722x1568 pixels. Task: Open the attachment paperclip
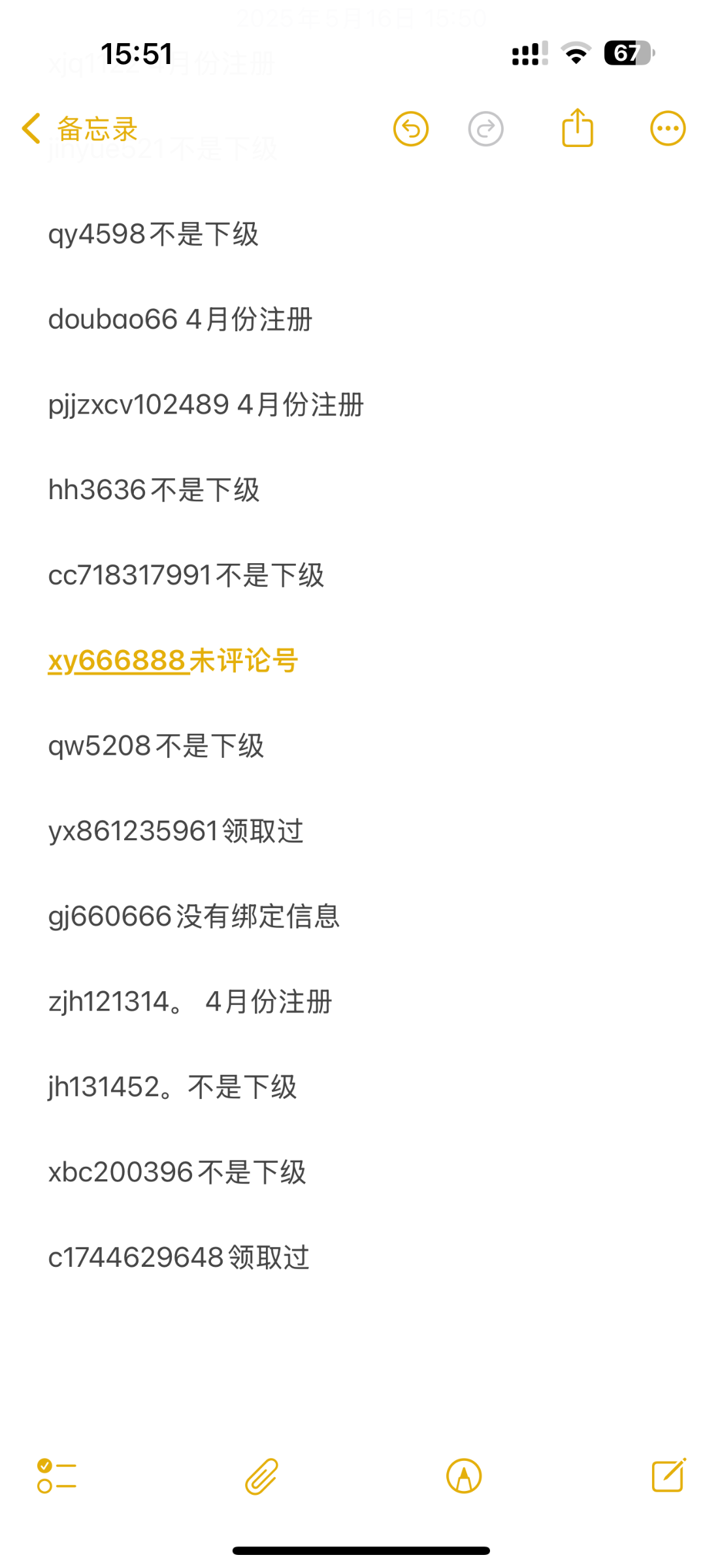click(261, 1477)
